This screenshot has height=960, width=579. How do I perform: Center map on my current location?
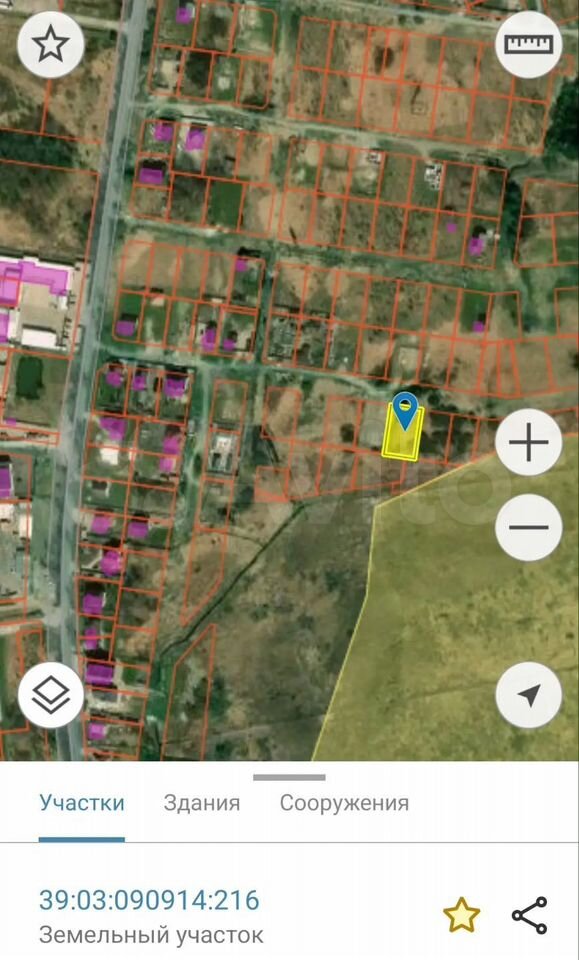(528, 695)
